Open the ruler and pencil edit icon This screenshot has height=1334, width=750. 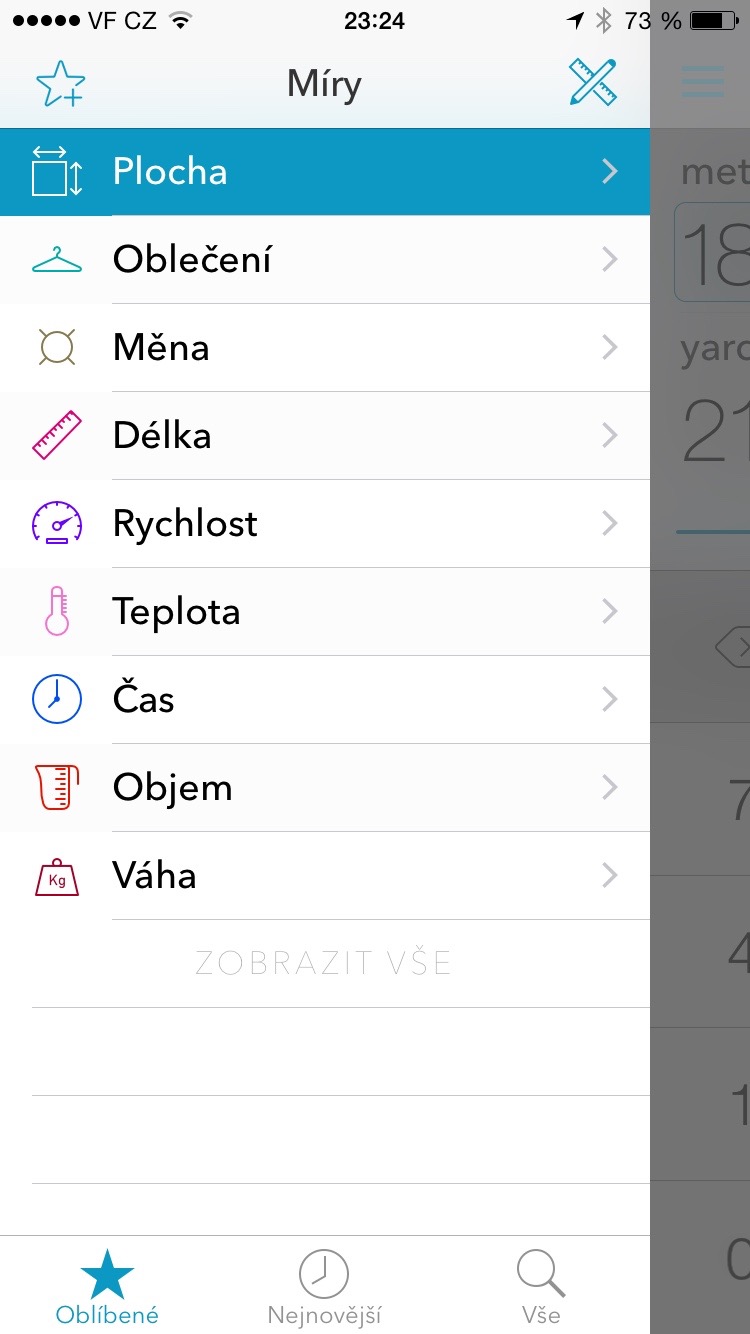pos(592,82)
